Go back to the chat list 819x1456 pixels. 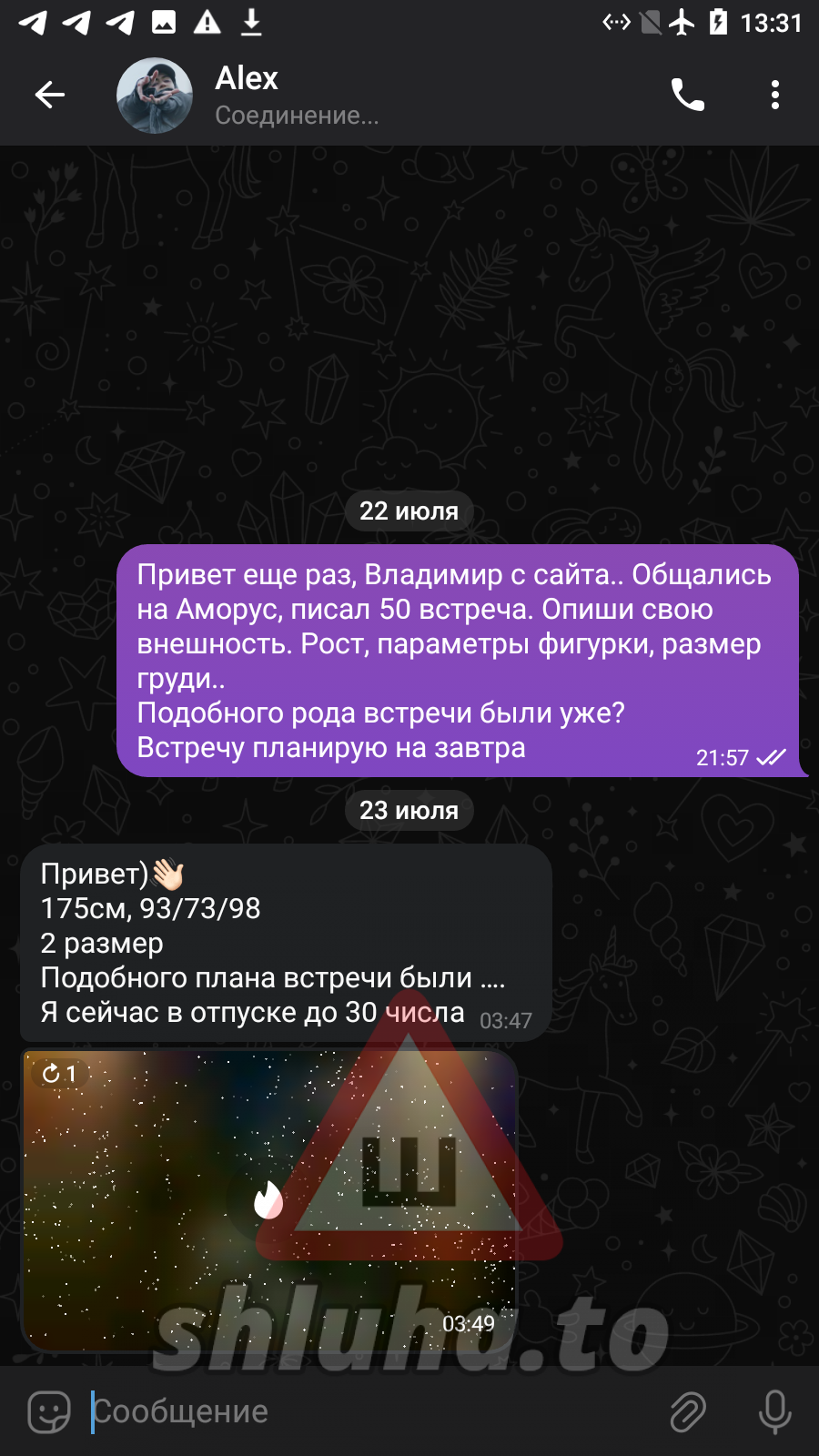tap(50, 95)
